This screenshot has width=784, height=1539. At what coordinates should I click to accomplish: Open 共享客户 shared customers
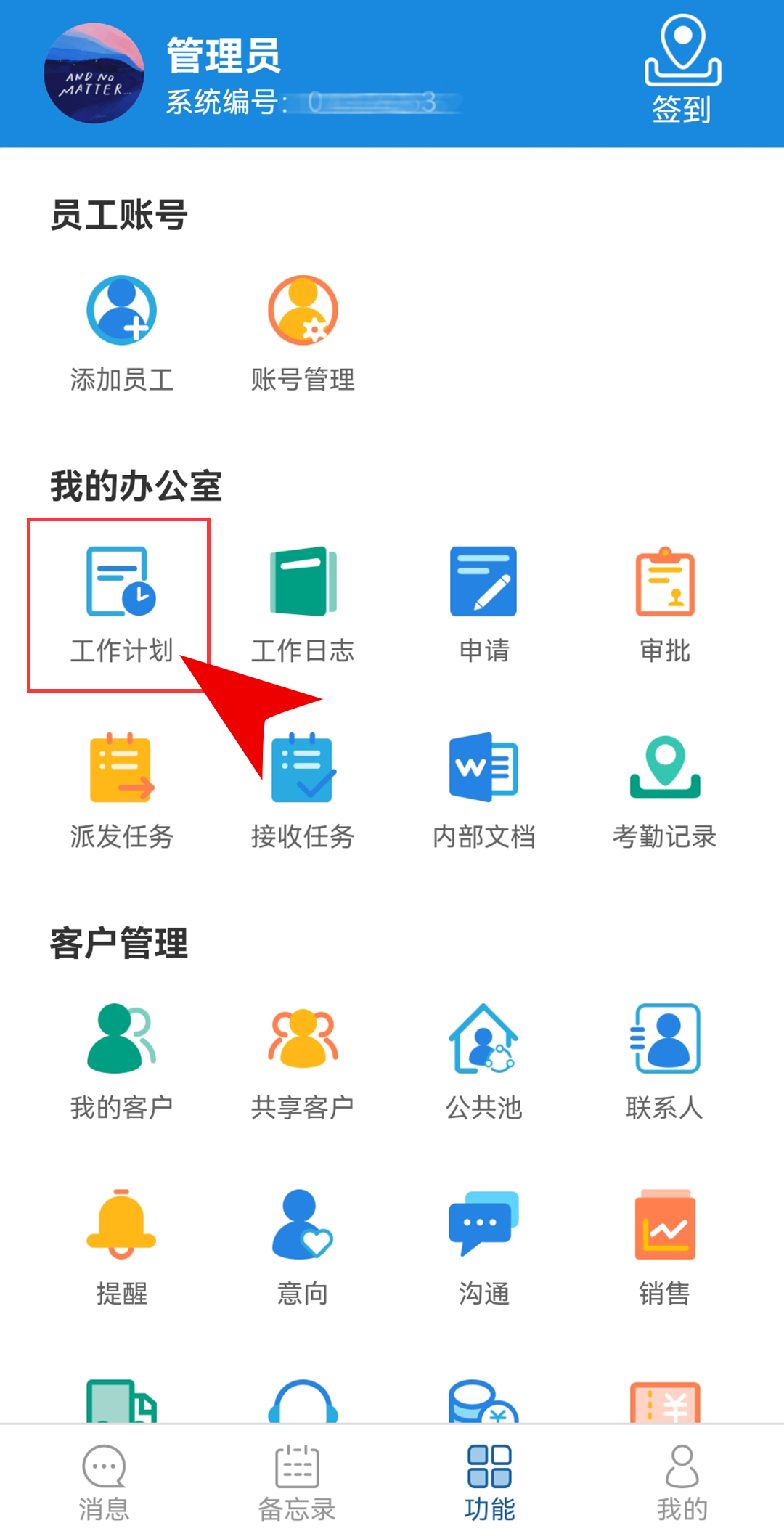tap(303, 1062)
